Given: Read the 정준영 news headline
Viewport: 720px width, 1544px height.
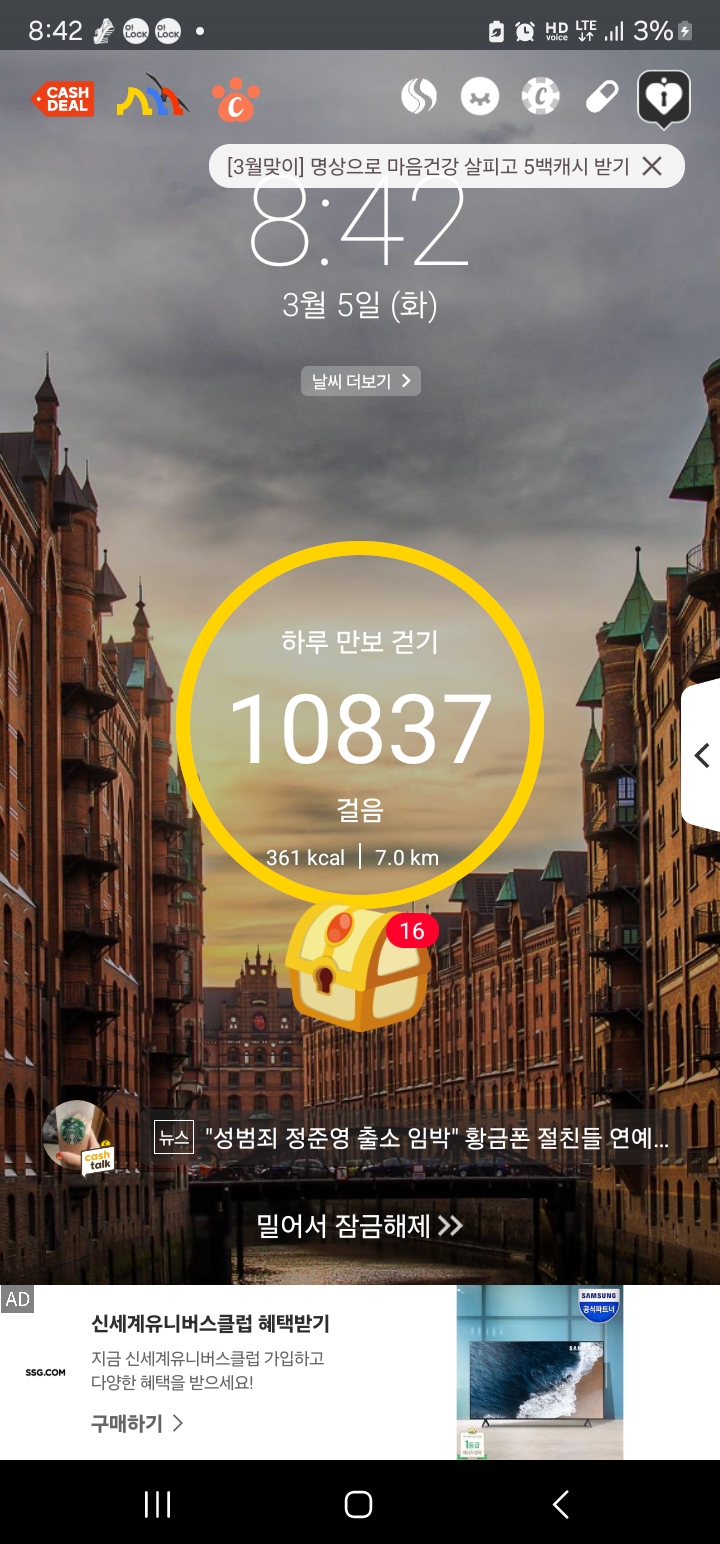Looking at the screenshot, I should point(437,1138).
